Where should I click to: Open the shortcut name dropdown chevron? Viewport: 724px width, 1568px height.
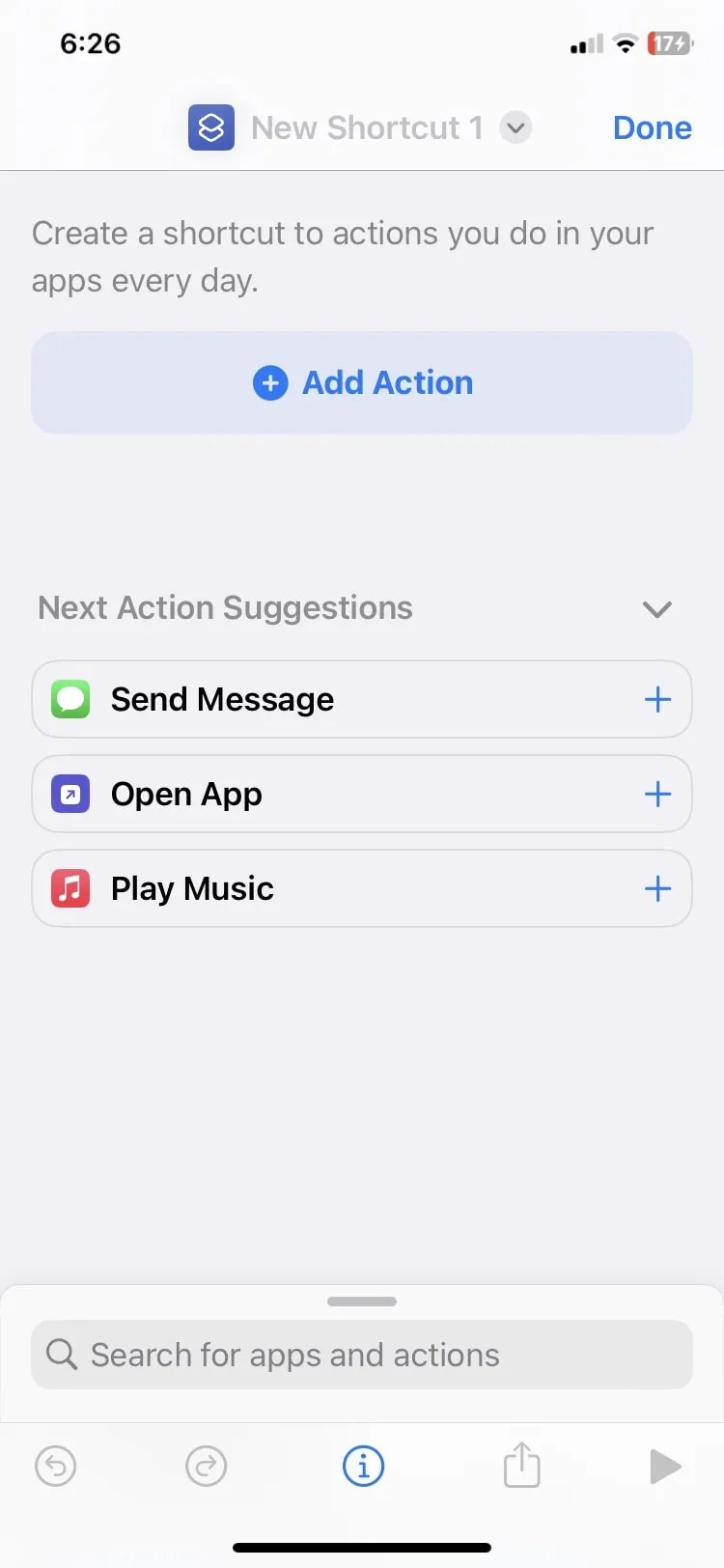515,126
